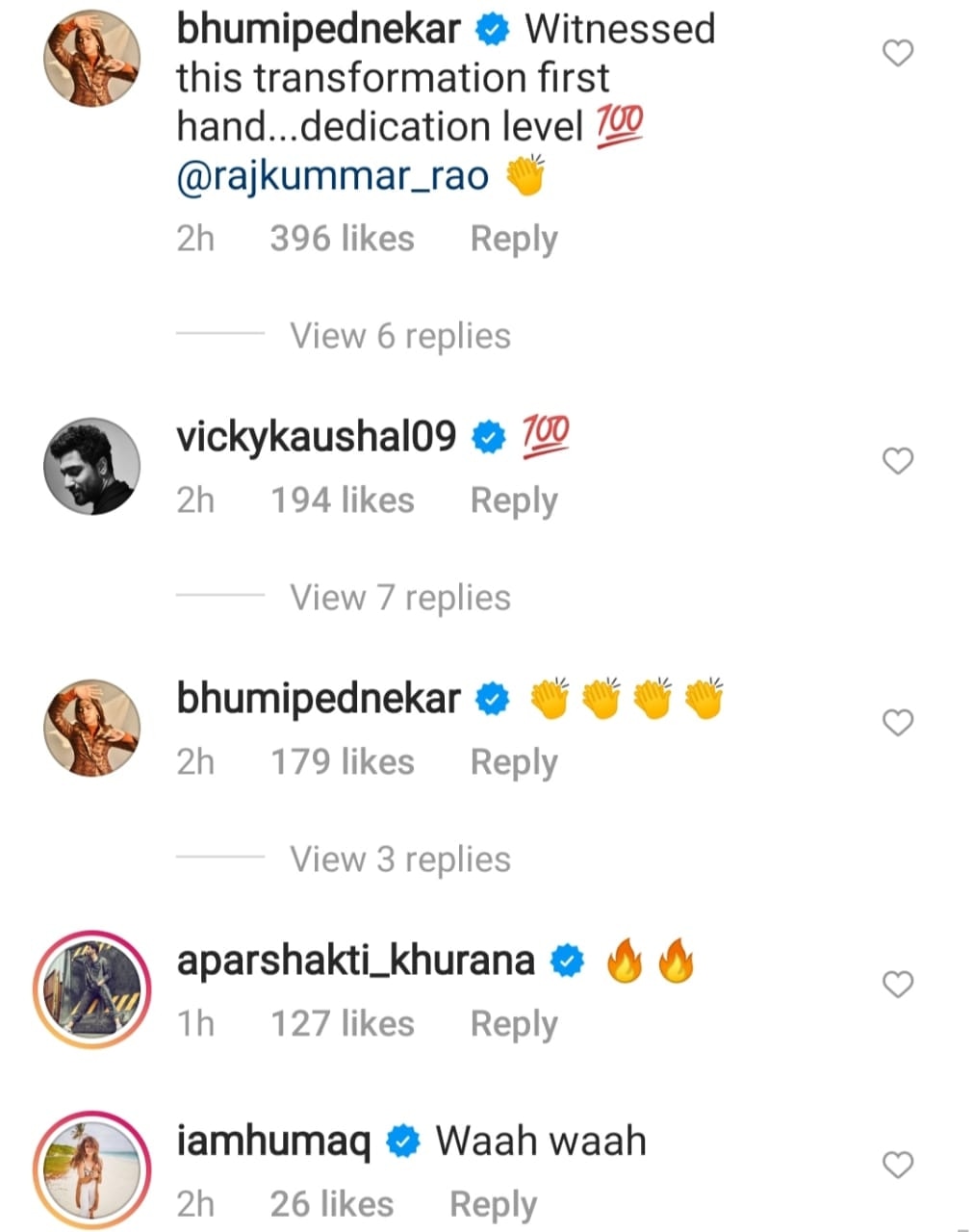Image resolution: width=973 pixels, height=1232 pixels.
Task: Expand View 6 replies
Action: (x=400, y=336)
